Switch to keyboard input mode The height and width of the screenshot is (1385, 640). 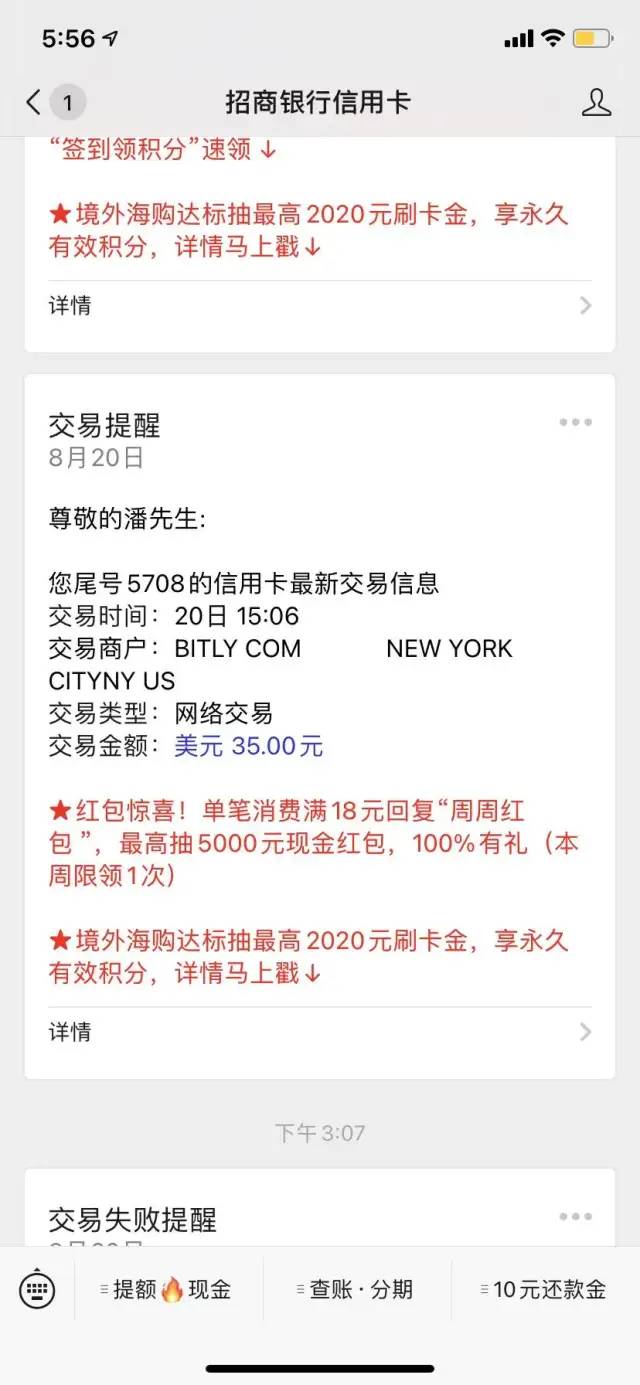tap(38, 1289)
